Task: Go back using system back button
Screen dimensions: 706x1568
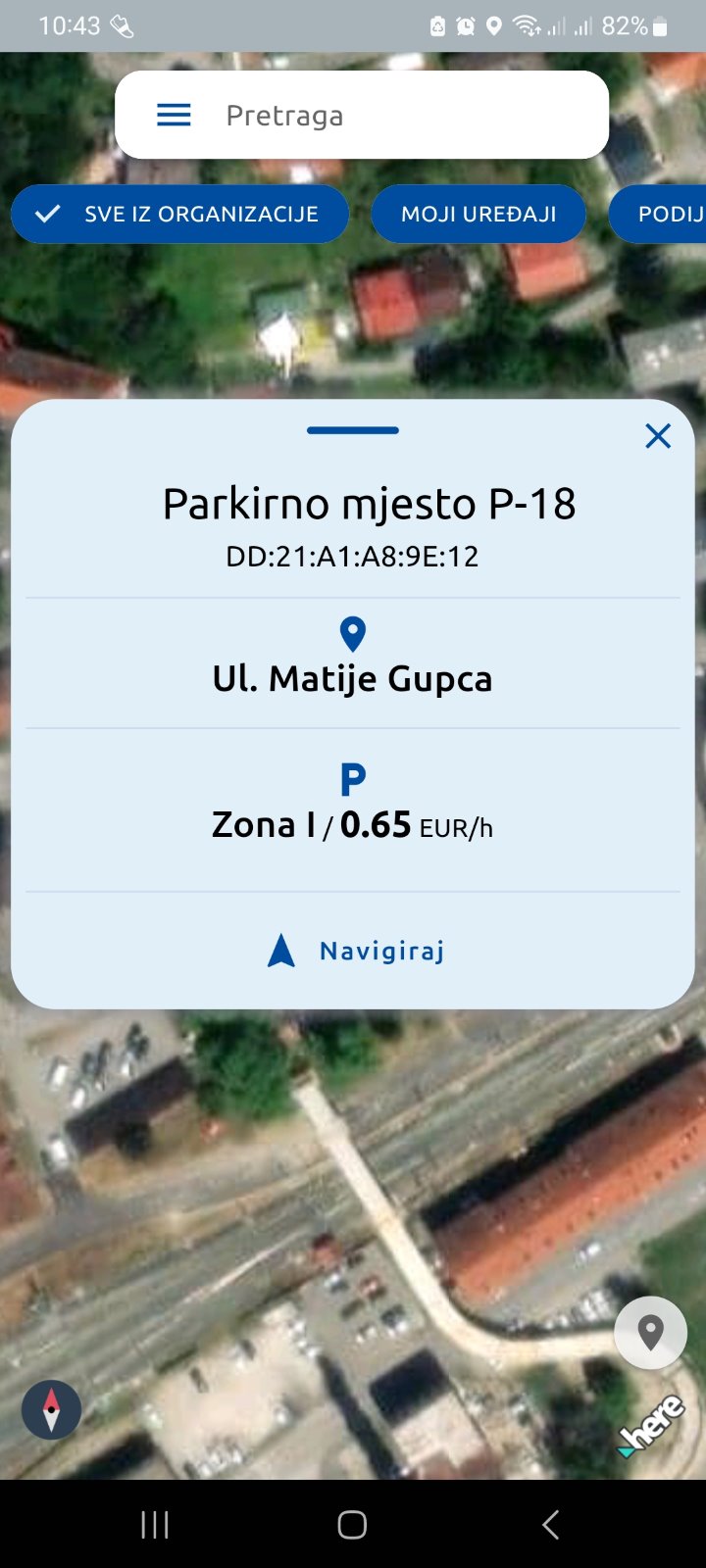Action: tap(550, 1525)
